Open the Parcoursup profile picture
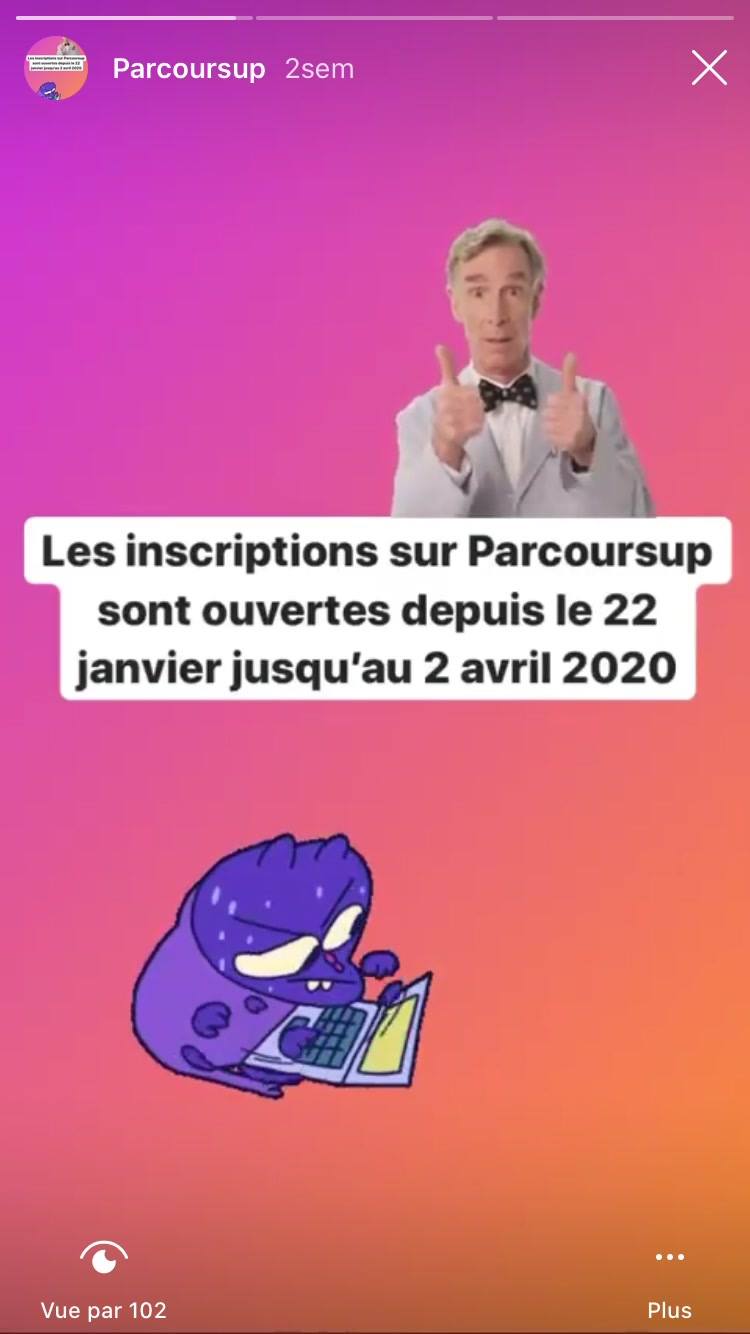The height and width of the screenshot is (1334, 750). point(56,68)
